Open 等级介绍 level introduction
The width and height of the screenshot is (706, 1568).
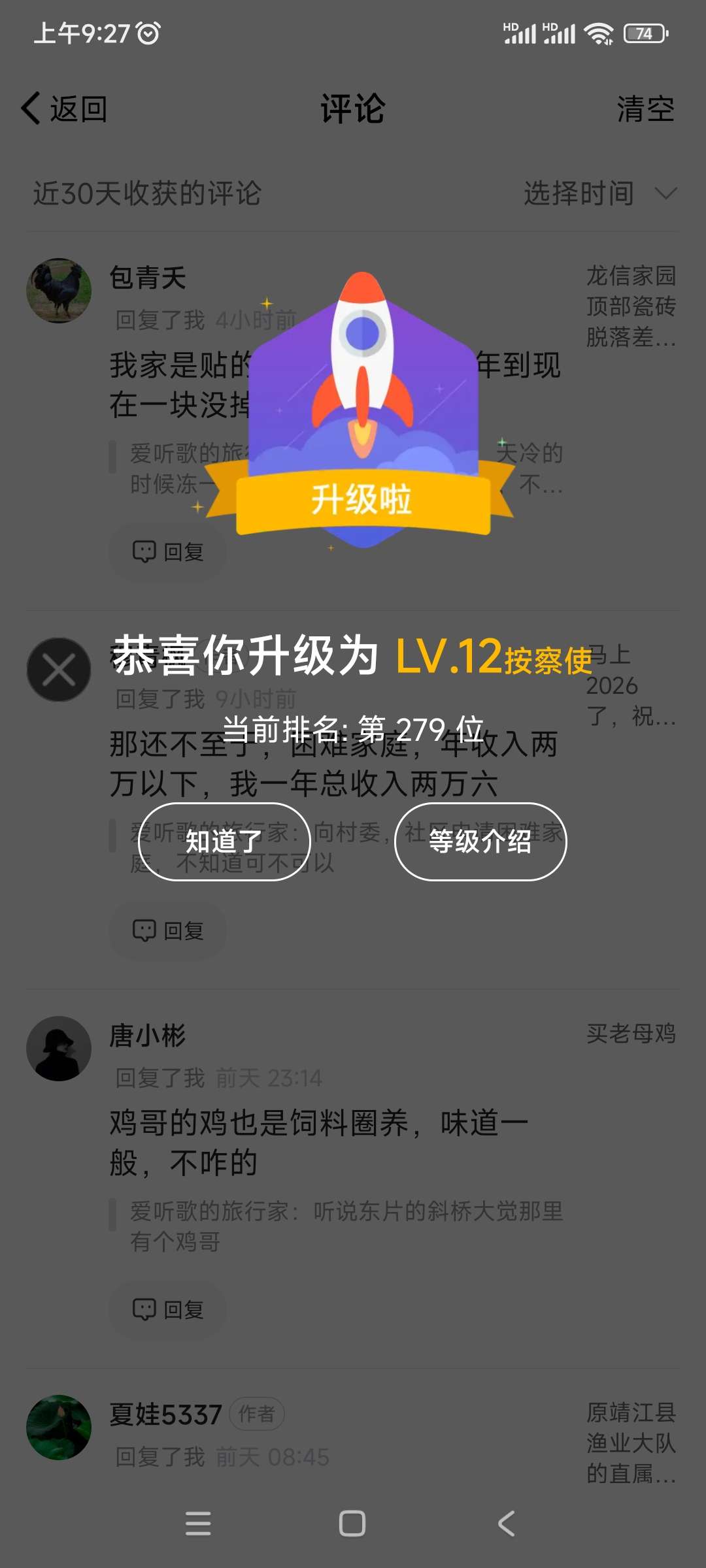480,841
